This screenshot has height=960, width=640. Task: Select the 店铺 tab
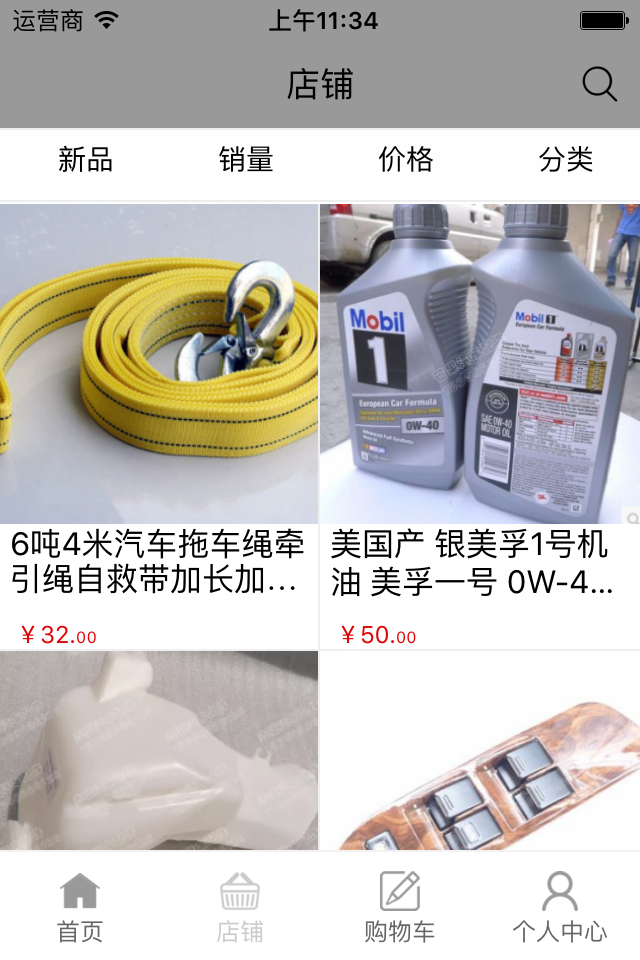240,907
